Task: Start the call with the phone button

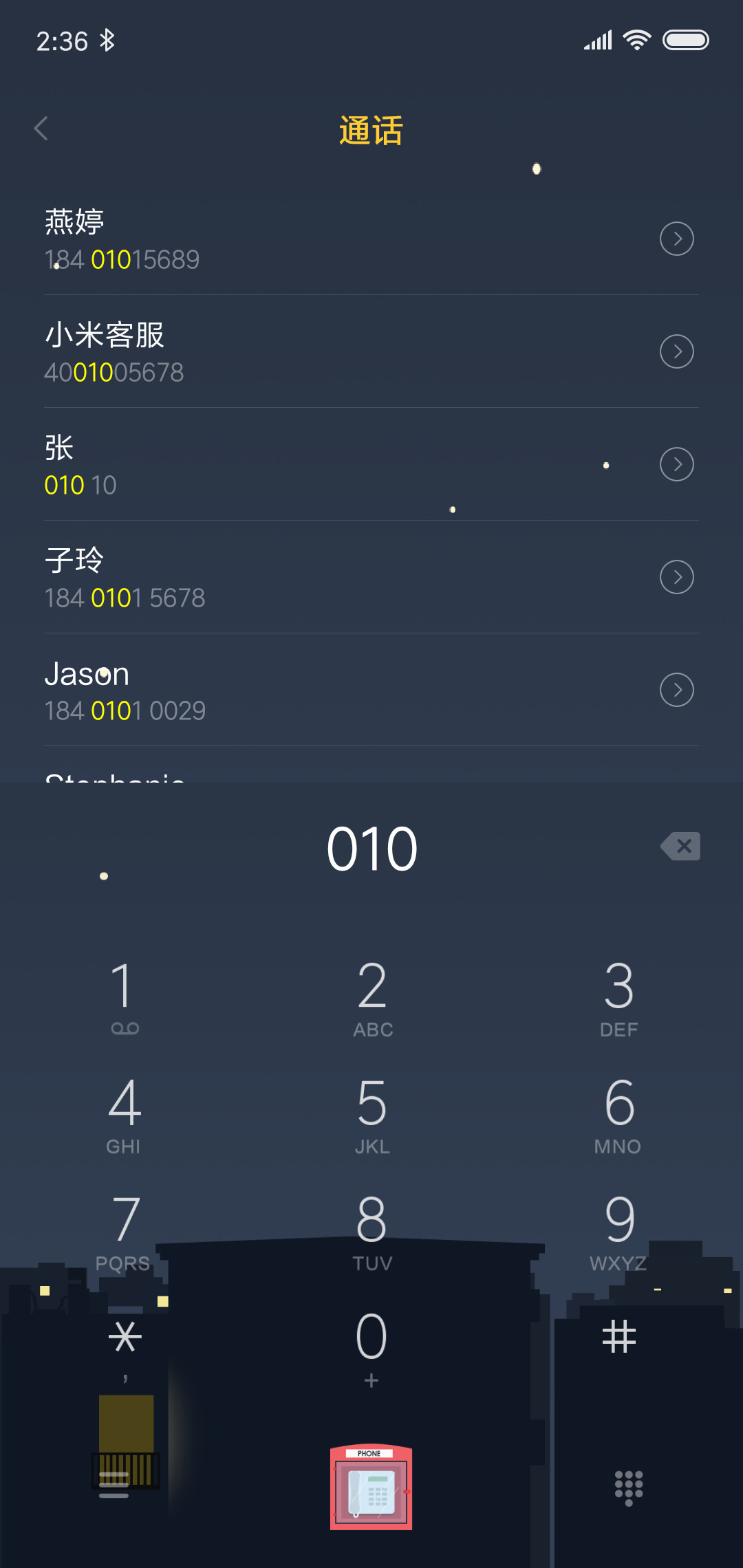Action: pyautogui.click(x=371, y=1487)
